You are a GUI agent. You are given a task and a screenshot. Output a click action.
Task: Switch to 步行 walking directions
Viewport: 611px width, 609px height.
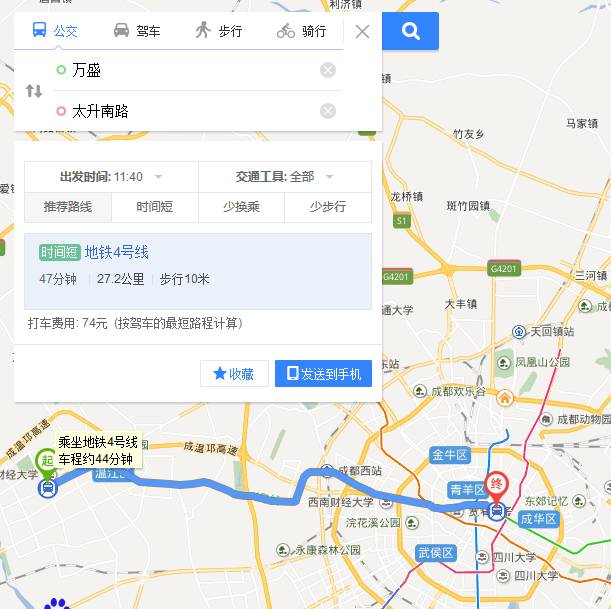coord(218,31)
